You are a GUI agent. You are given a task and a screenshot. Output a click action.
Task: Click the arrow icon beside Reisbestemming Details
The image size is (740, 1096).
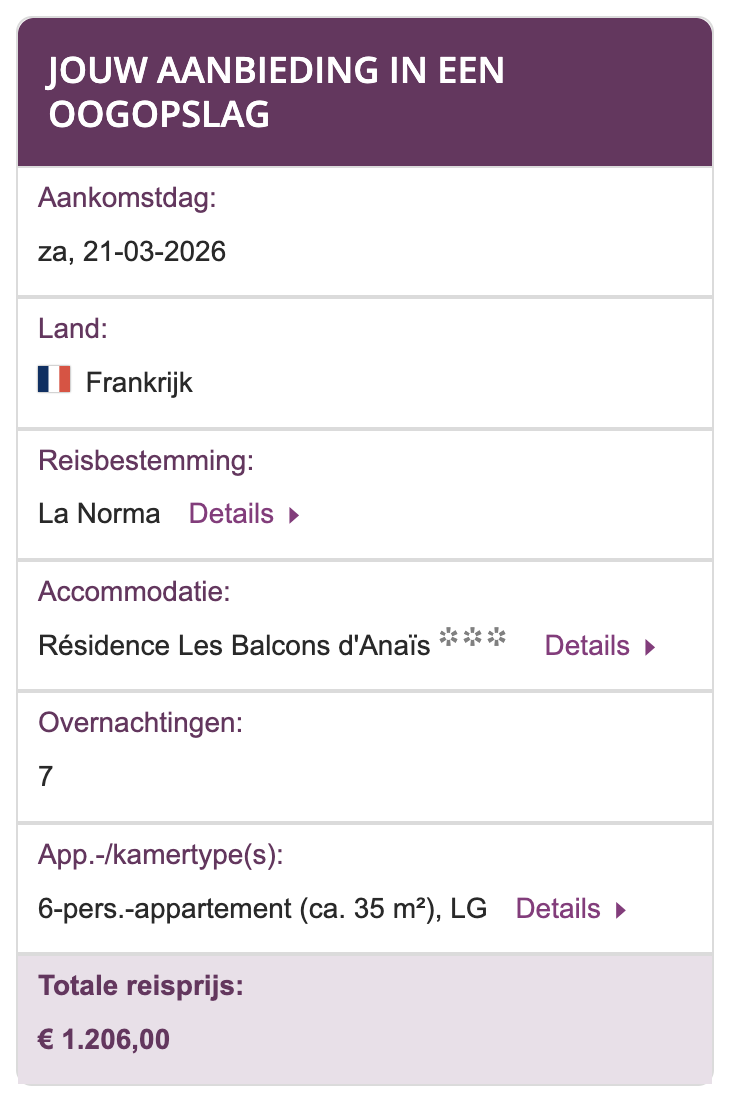(295, 514)
